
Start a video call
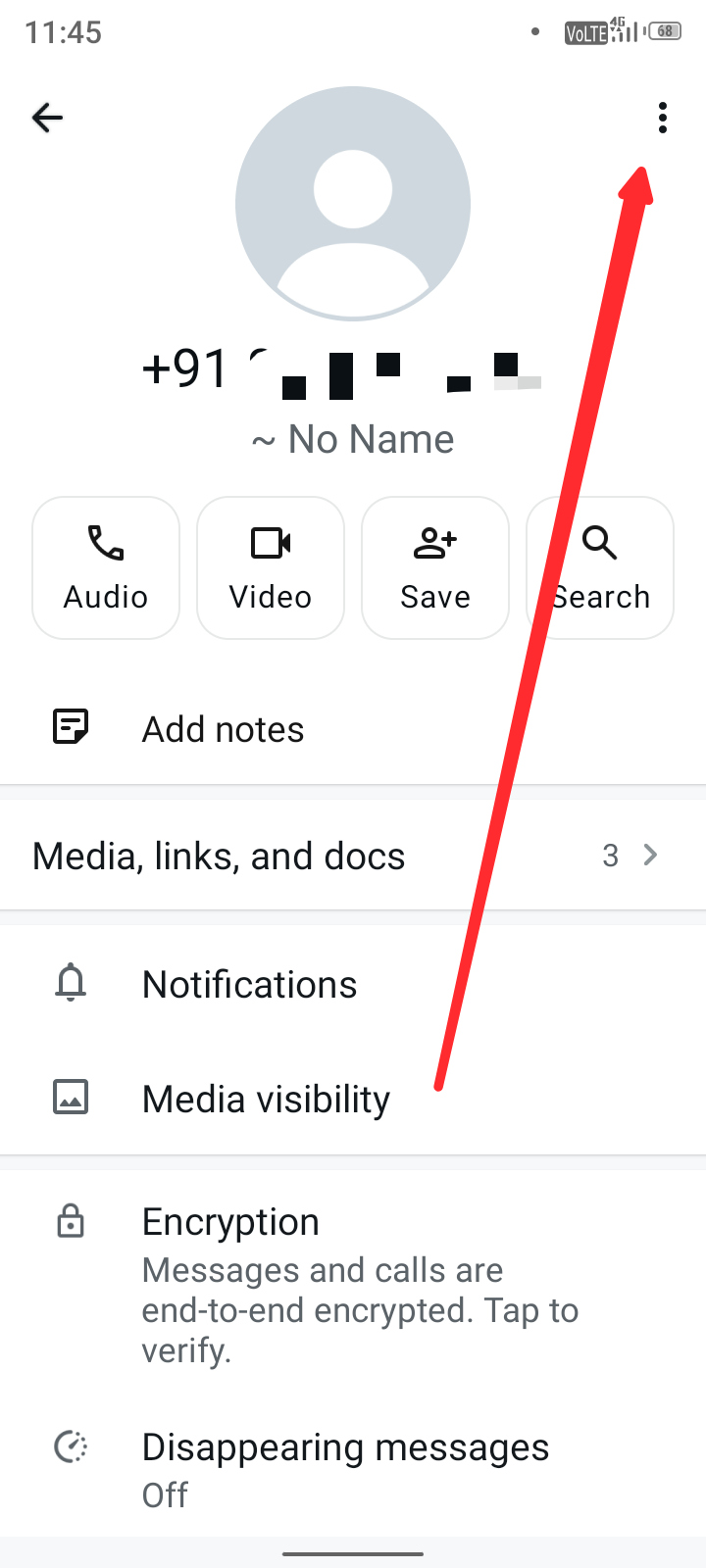pos(271,568)
